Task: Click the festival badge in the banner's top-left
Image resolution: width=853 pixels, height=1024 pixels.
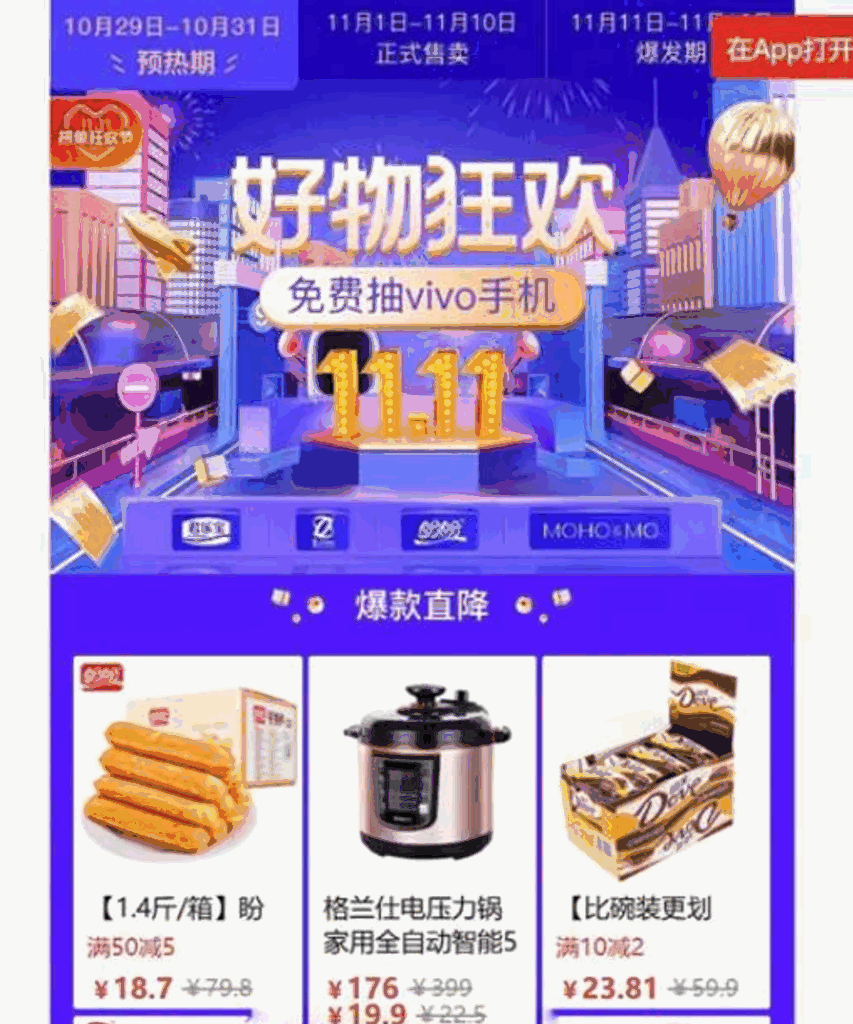Action: (x=93, y=131)
